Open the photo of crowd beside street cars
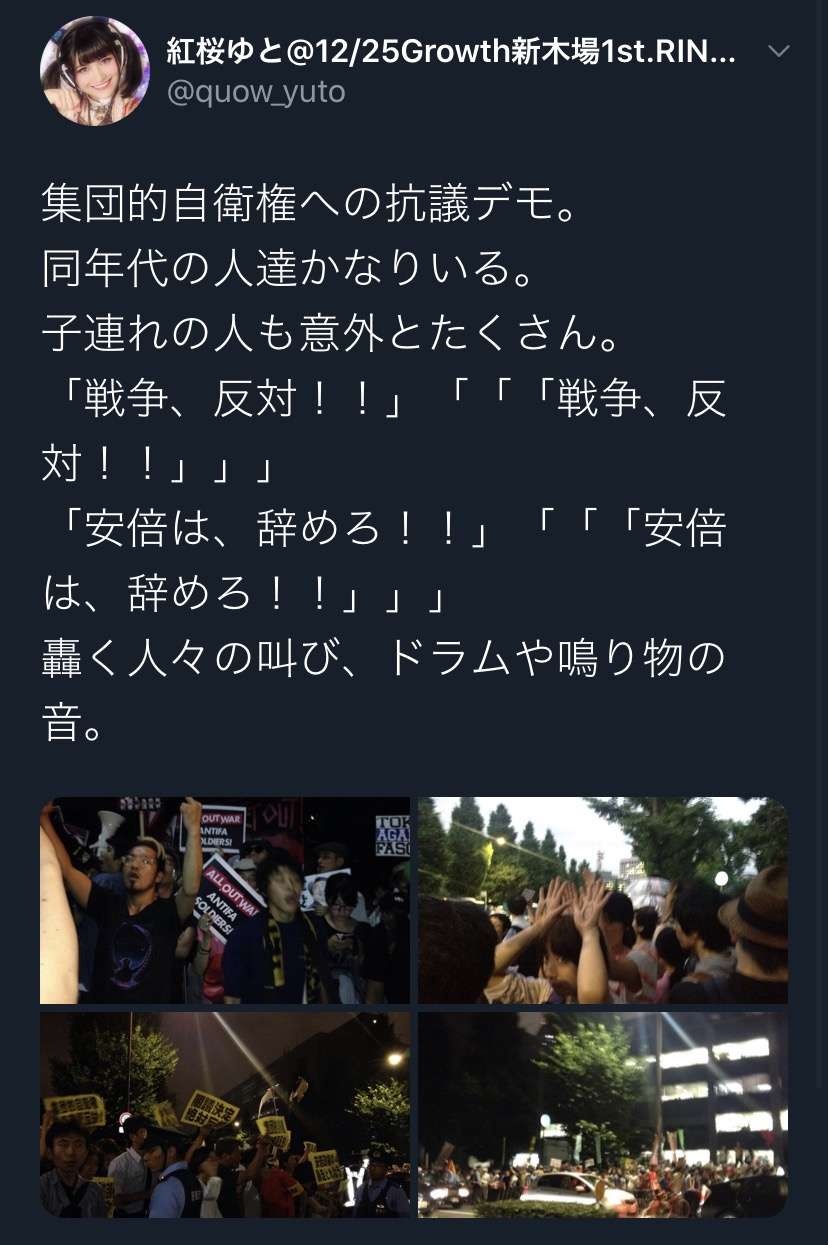 pyautogui.click(x=602, y=1114)
